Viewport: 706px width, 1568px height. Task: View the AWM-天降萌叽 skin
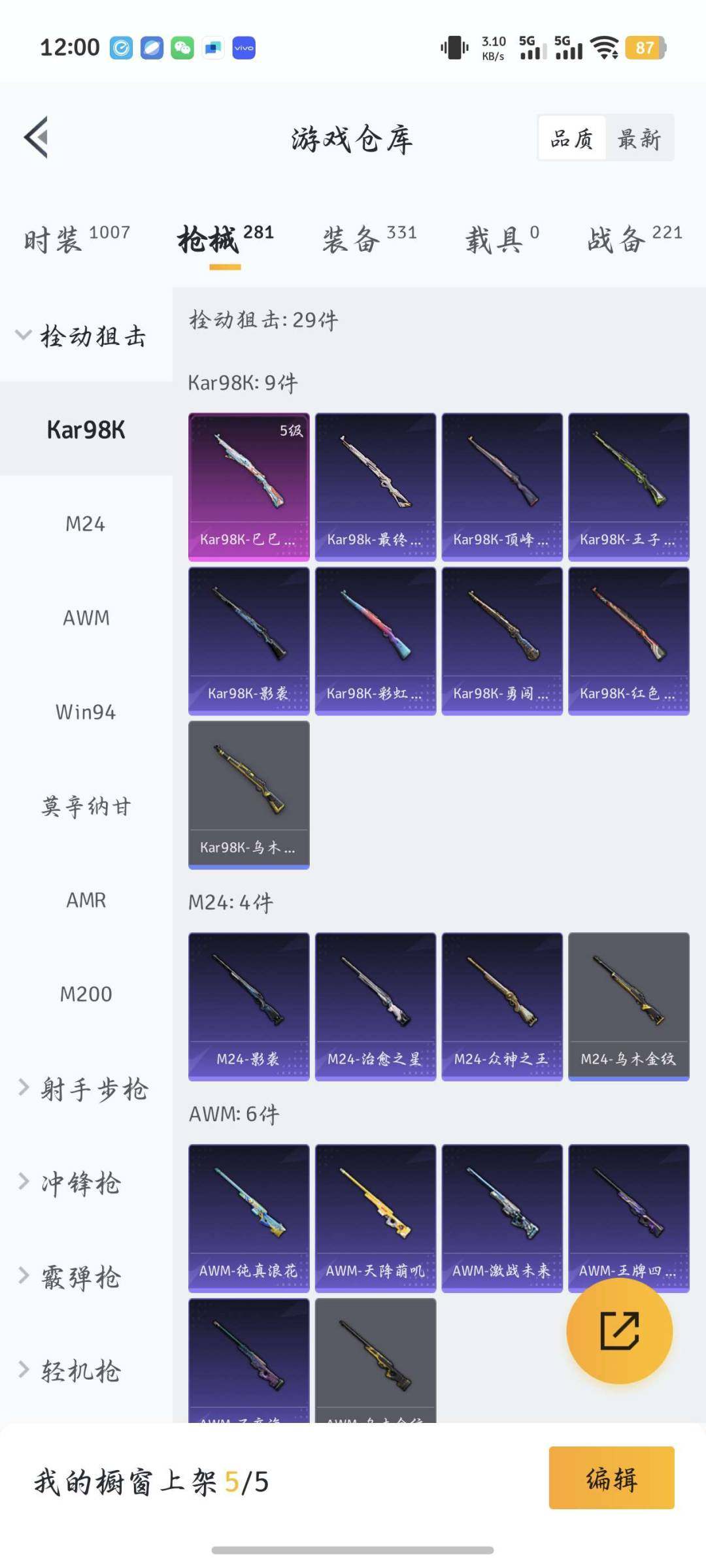click(375, 1218)
